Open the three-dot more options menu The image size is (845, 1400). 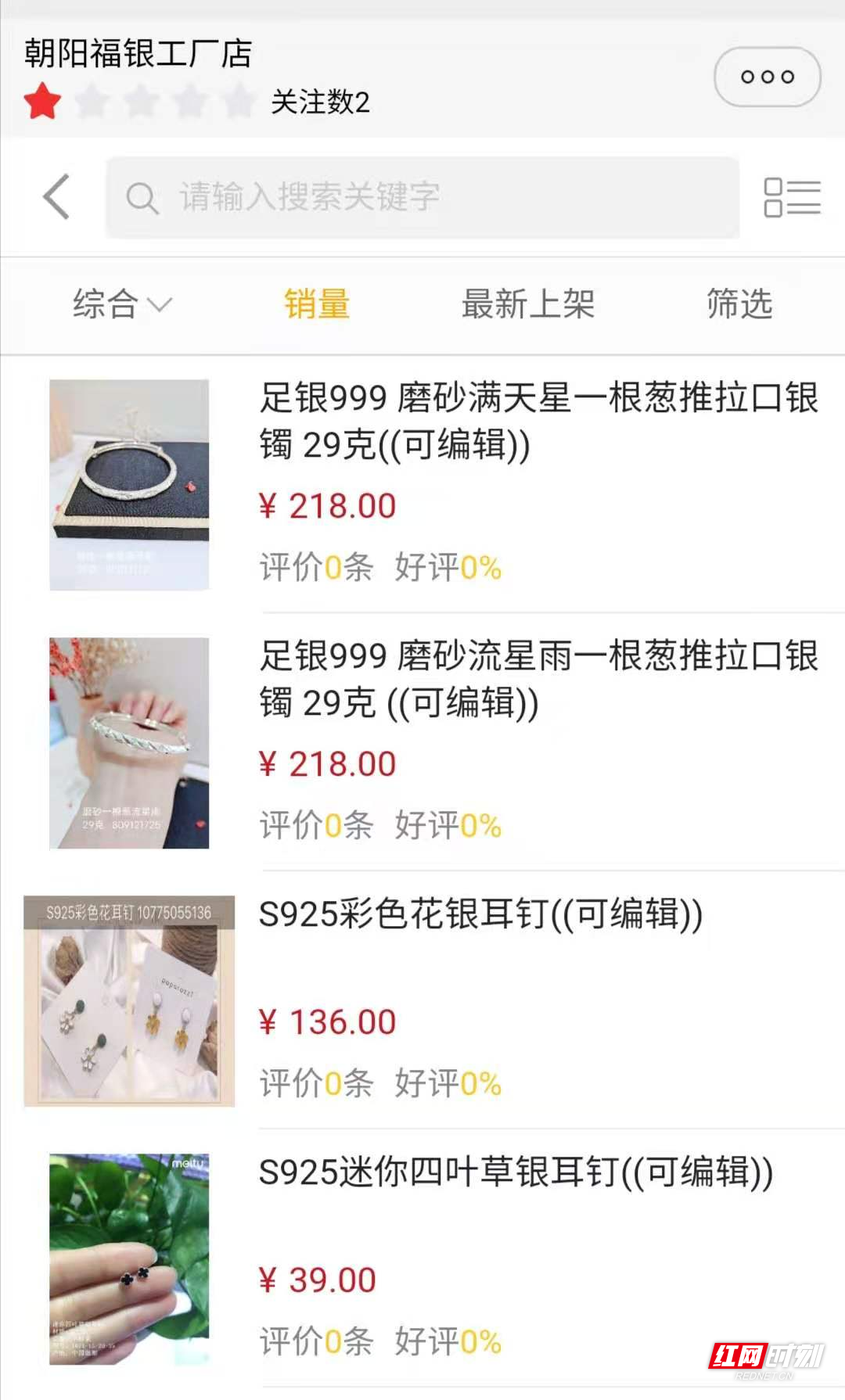[x=767, y=76]
